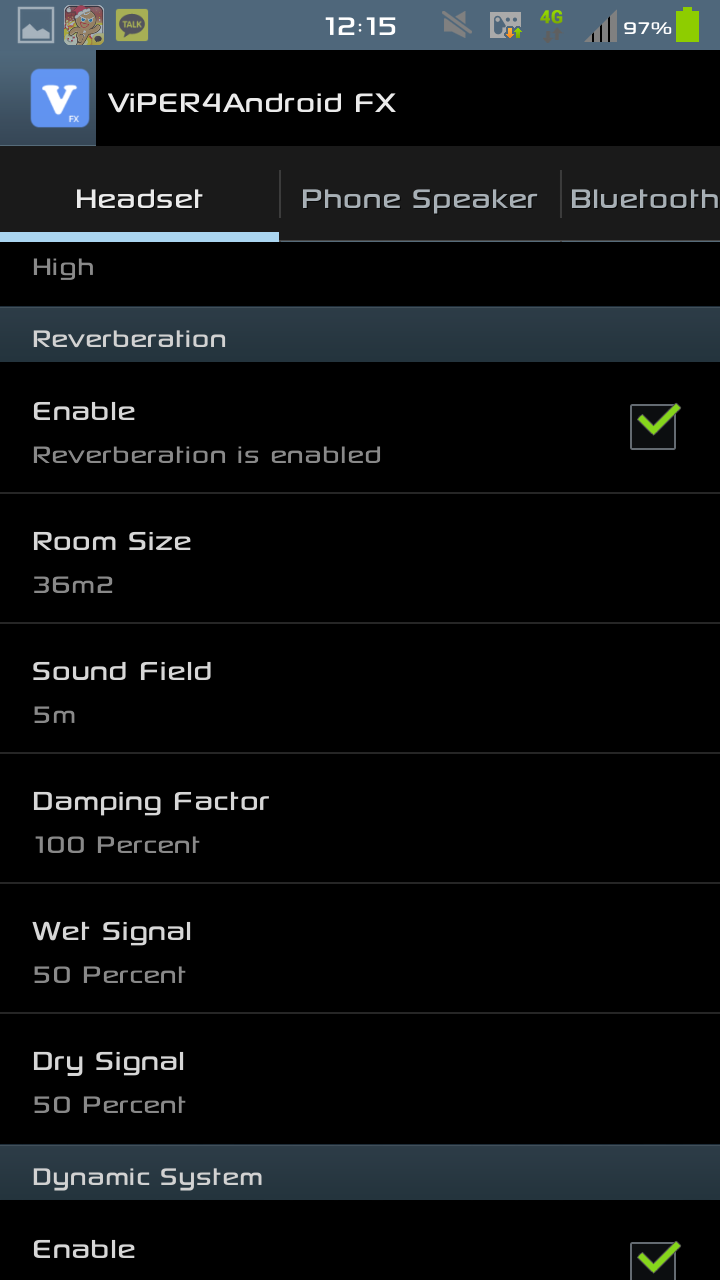
Task: Change the Damping Factor value
Action: coord(360,820)
